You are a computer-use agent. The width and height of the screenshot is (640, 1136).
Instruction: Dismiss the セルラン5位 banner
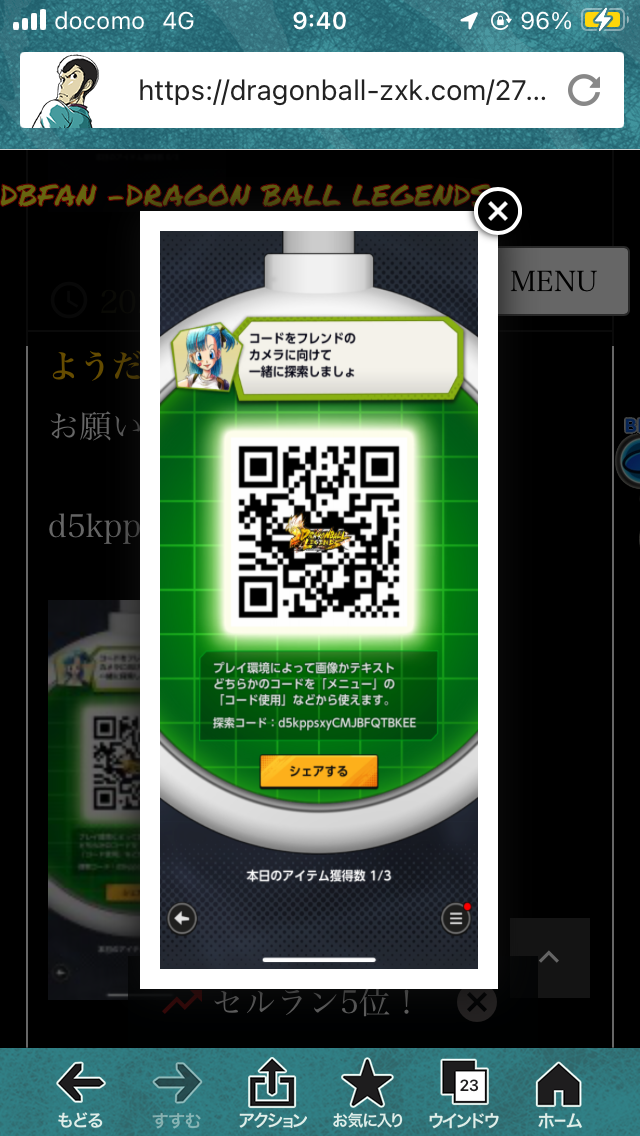tap(476, 1003)
